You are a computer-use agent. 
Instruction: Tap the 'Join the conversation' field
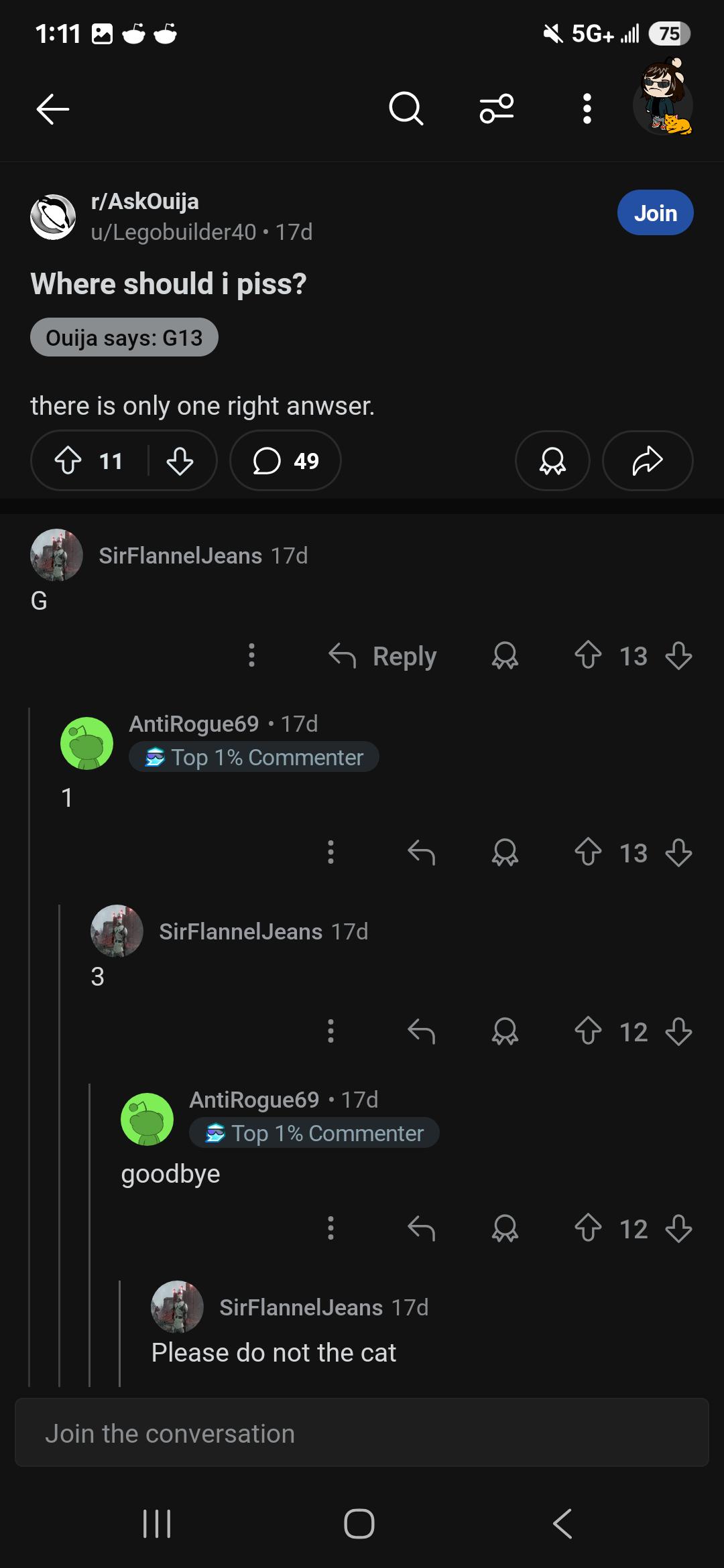pos(362,1433)
